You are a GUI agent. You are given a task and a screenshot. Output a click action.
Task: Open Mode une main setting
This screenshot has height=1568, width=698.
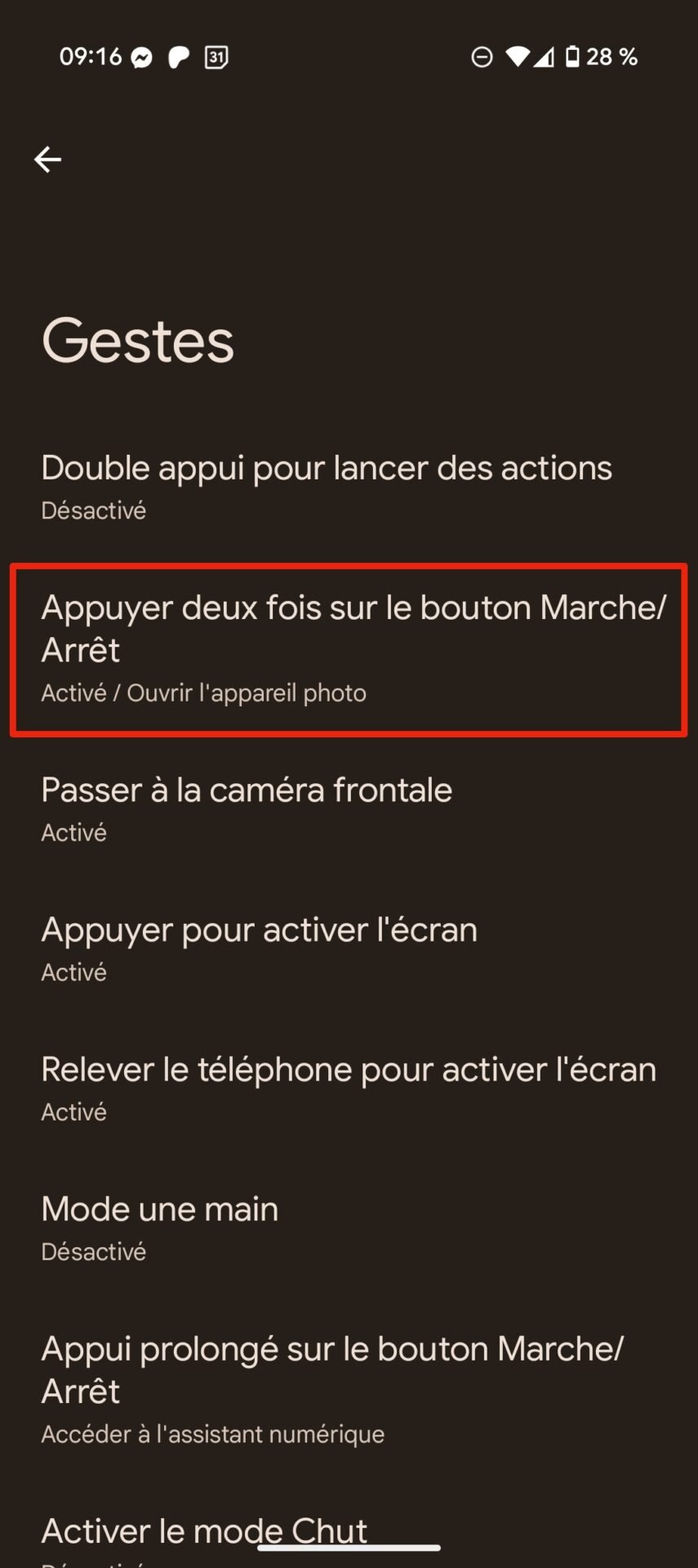click(349, 1228)
